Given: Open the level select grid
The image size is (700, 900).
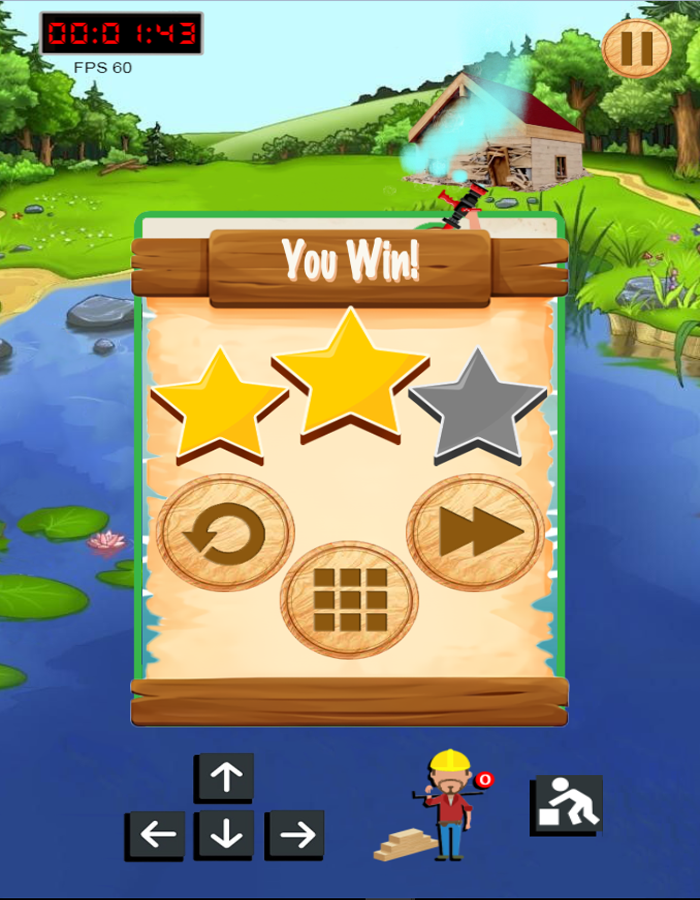Looking at the screenshot, I should pyautogui.click(x=349, y=600).
